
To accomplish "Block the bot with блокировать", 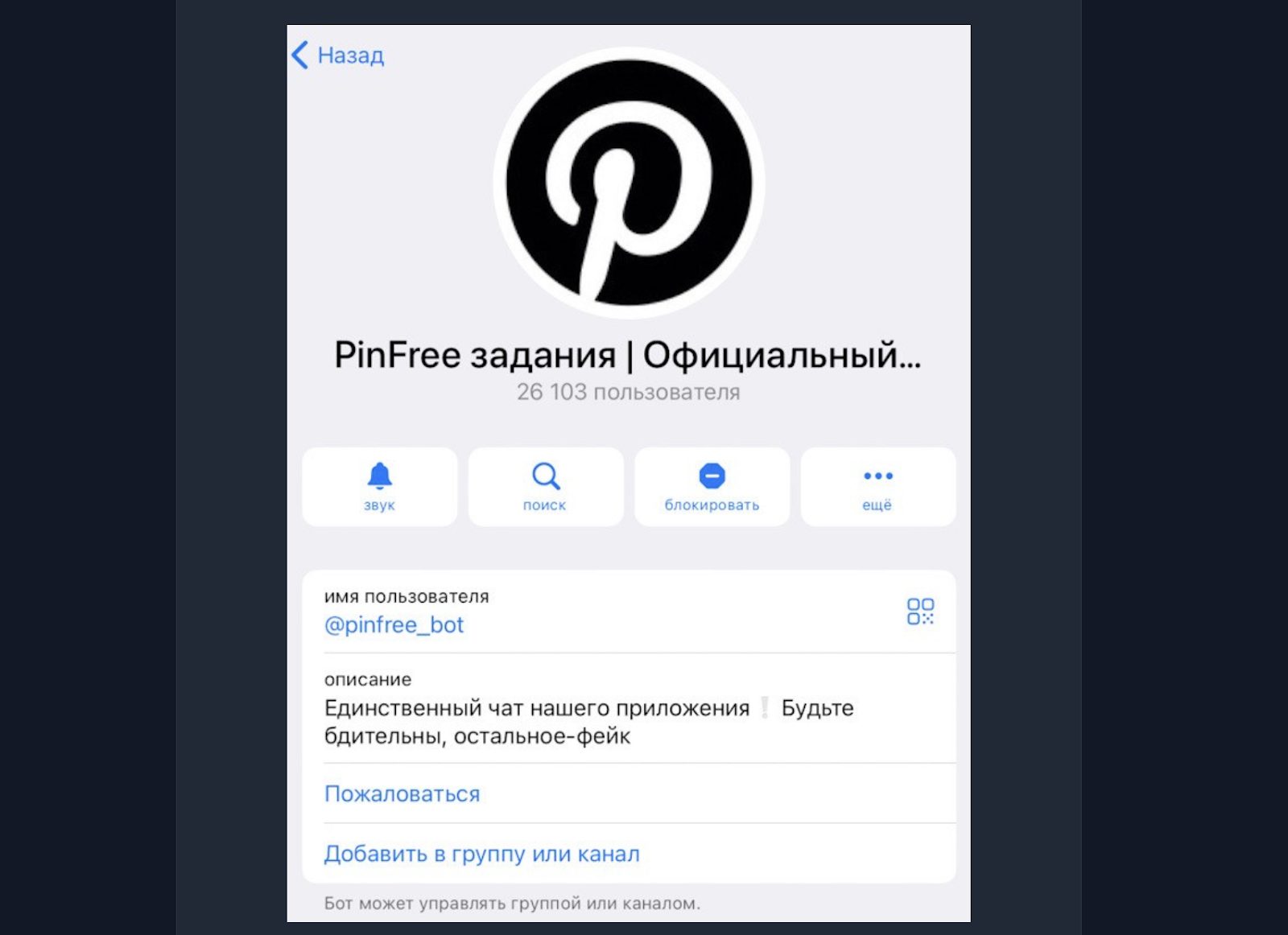I will (x=712, y=487).
